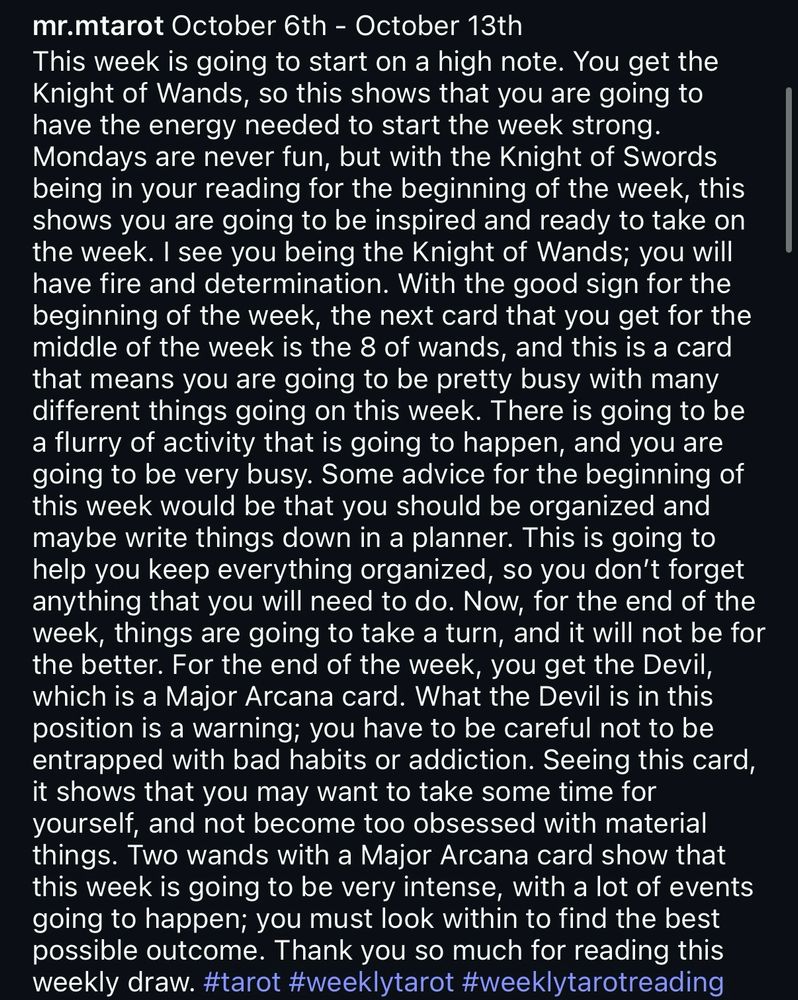
Task: Open the #weeklytarot hashtag
Action: pos(371,982)
